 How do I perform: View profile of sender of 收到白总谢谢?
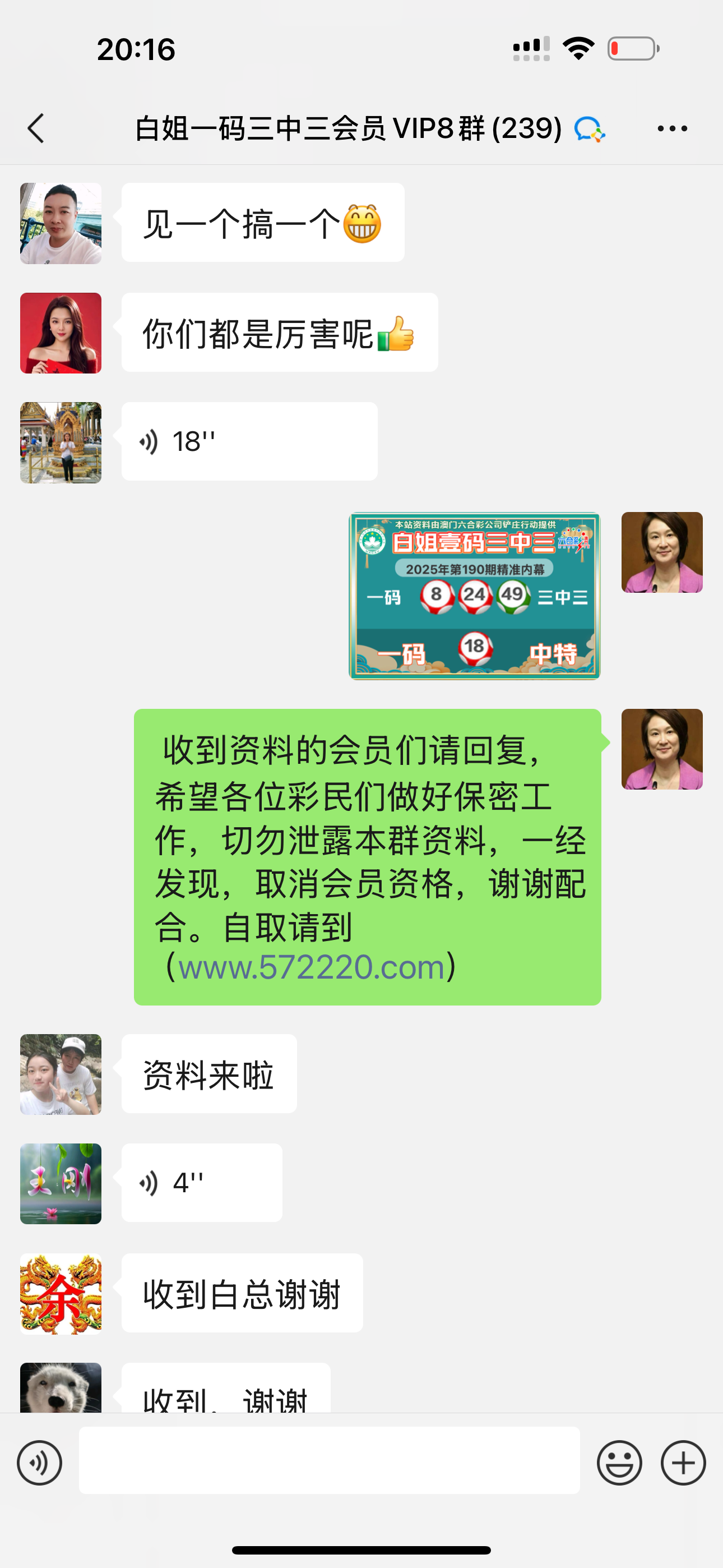click(61, 1293)
